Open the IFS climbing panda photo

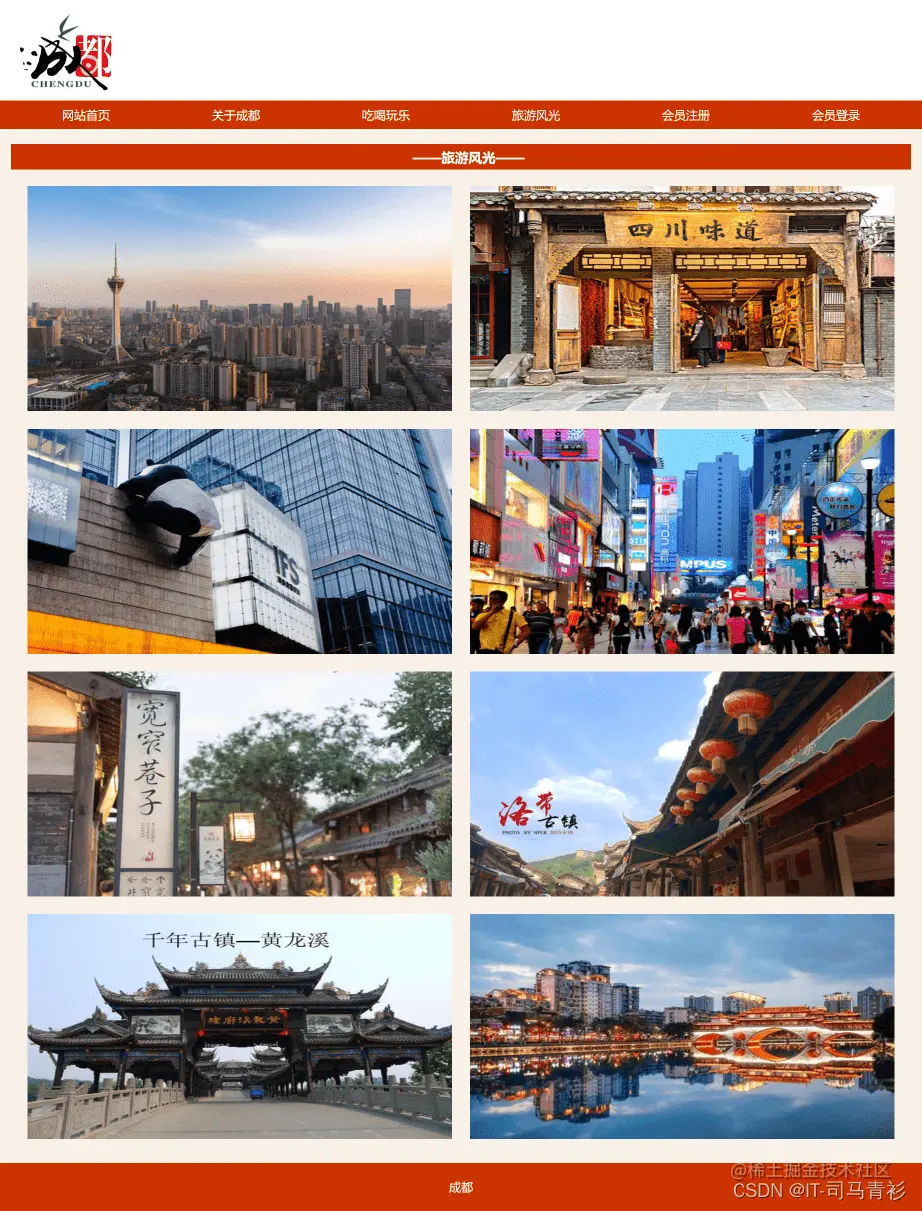click(x=239, y=541)
